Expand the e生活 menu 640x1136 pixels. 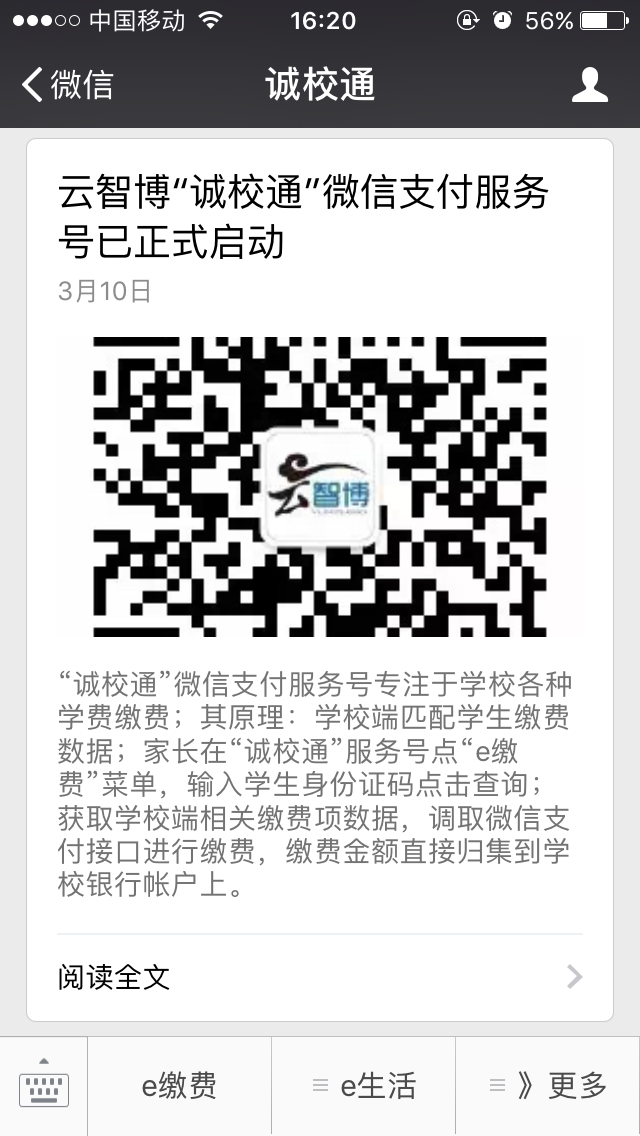click(x=364, y=1086)
